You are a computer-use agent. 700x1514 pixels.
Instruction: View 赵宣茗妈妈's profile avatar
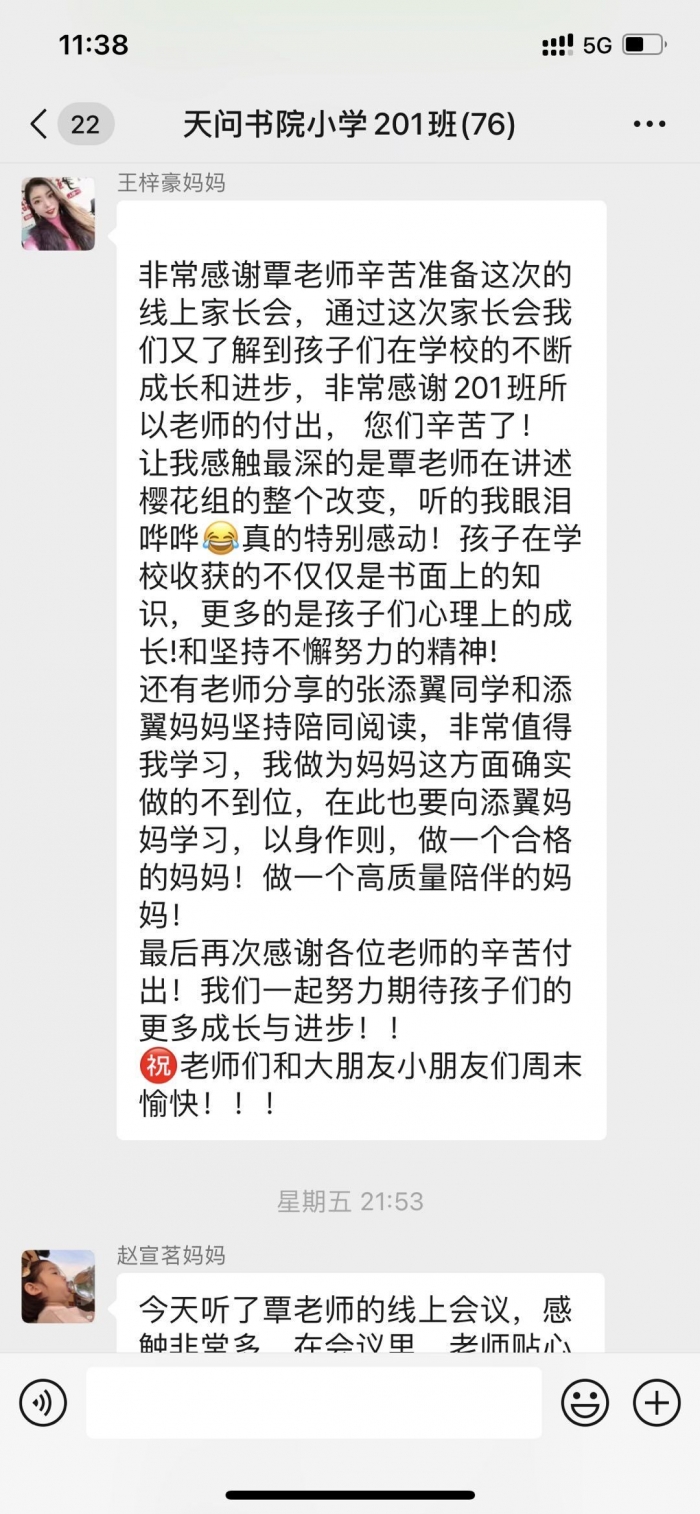click(58, 1286)
